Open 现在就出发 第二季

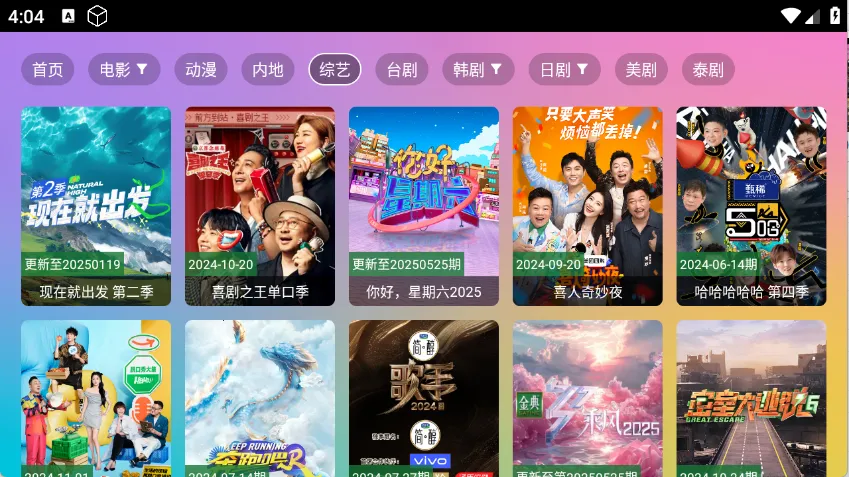(x=96, y=205)
